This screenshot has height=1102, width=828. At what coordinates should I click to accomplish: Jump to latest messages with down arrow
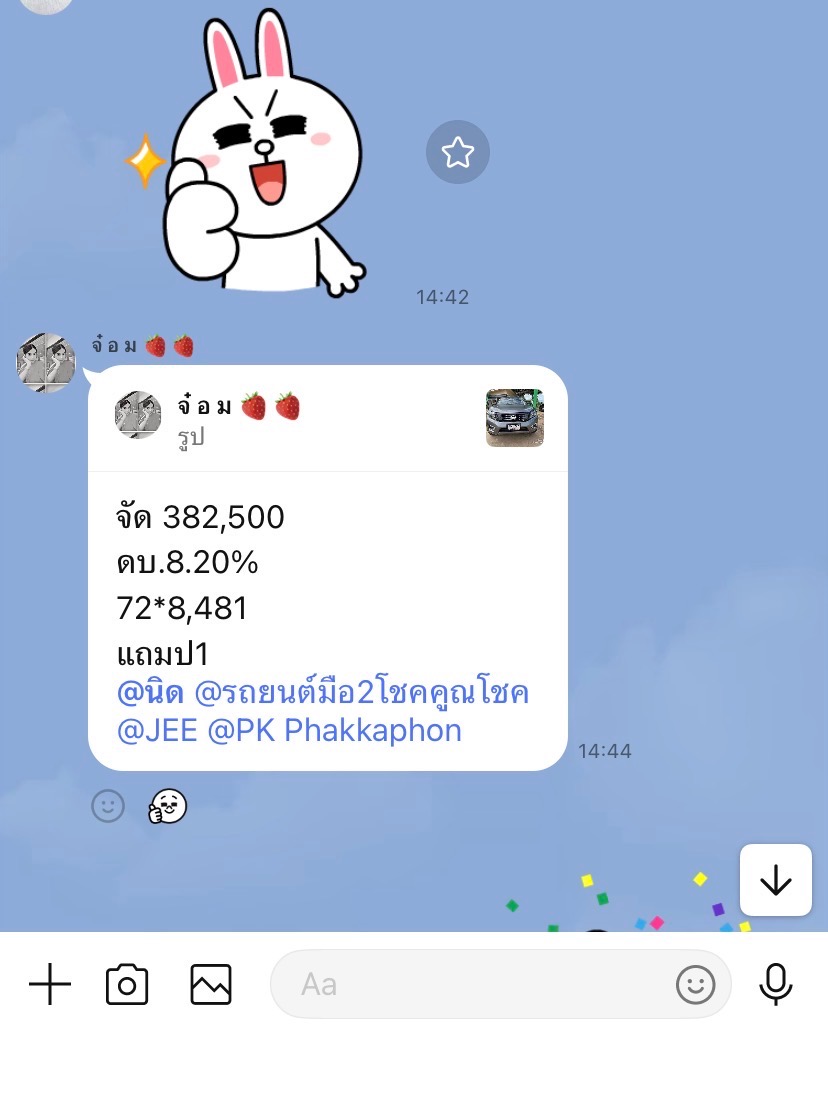(x=775, y=880)
